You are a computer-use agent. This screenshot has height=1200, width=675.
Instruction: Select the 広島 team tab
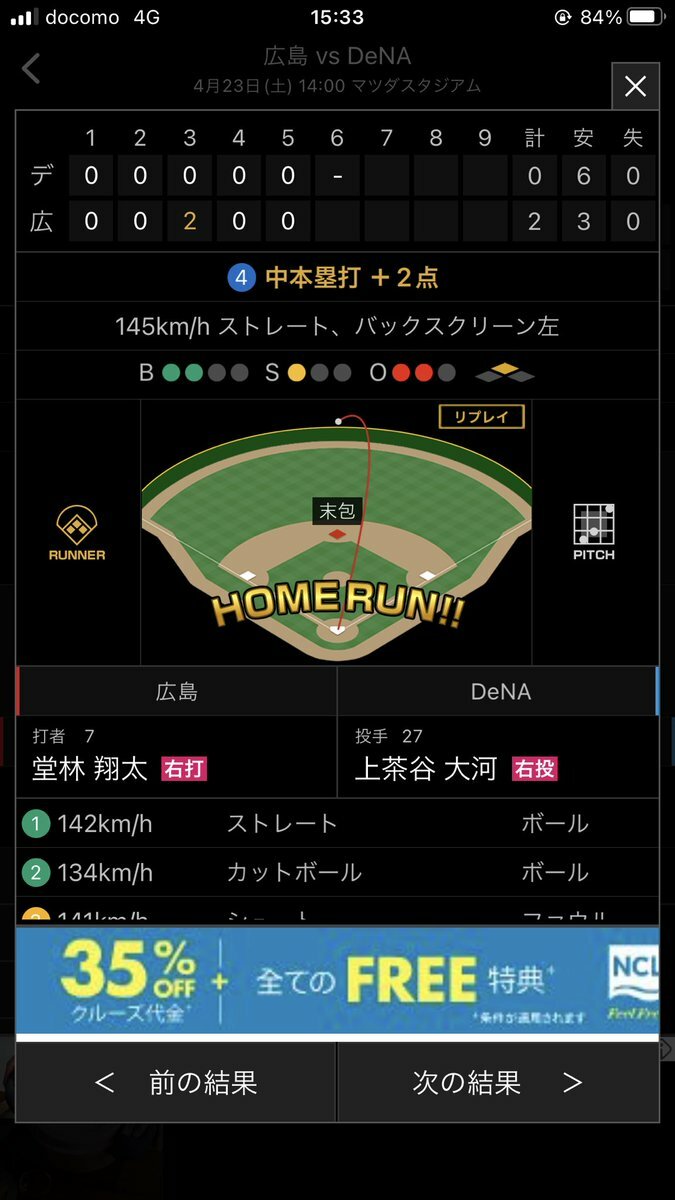point(177,691)
